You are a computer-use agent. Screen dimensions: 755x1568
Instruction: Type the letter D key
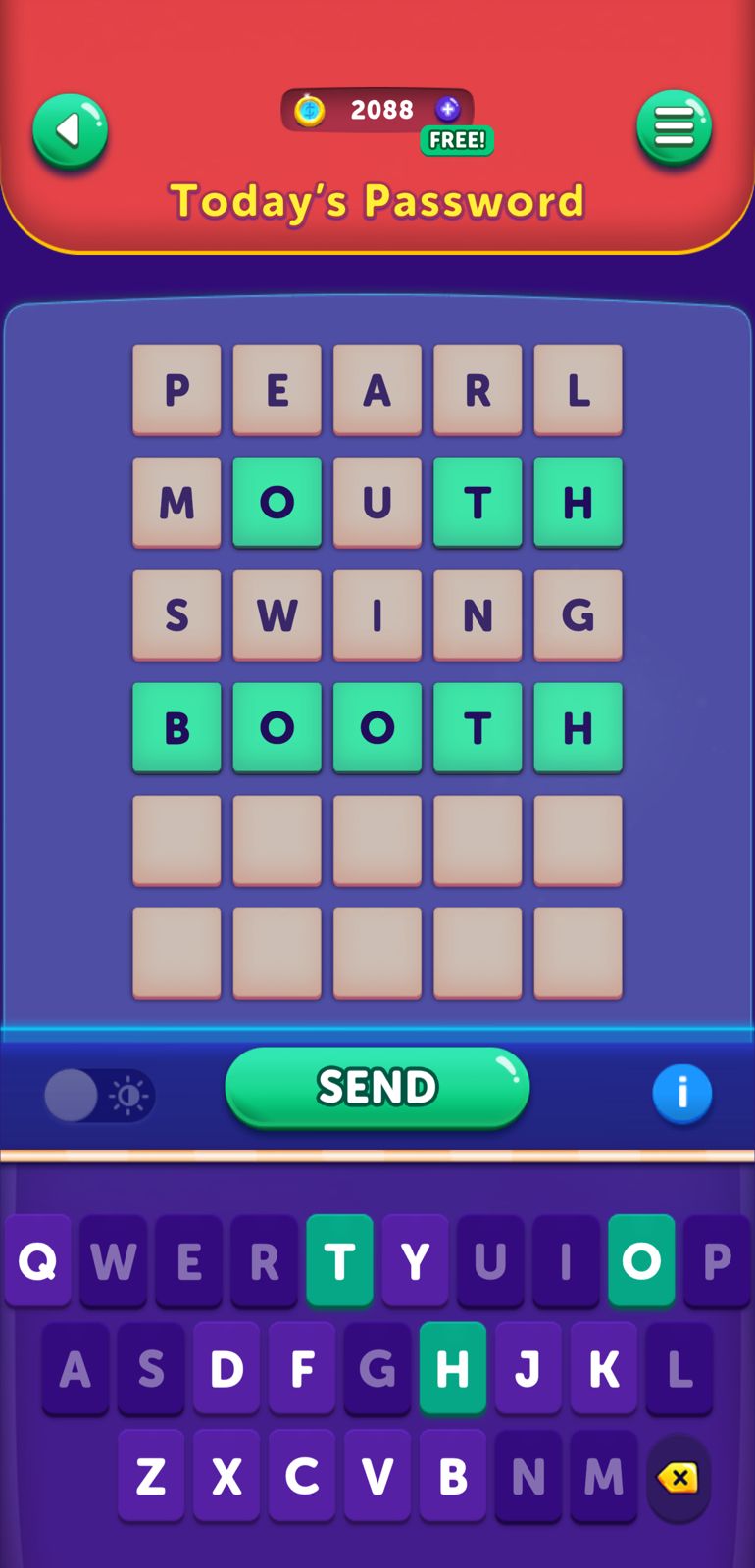[226, 1368]
